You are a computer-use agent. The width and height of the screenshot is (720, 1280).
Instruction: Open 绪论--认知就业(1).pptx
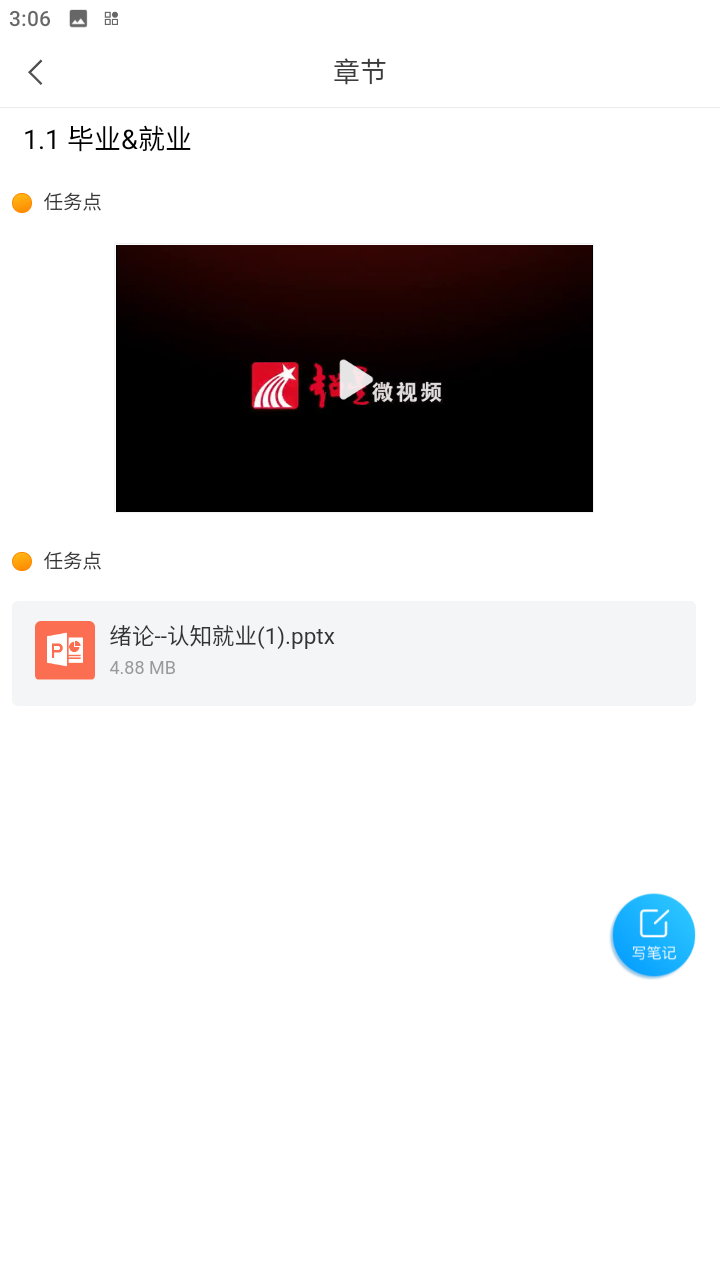coord(222,636)
